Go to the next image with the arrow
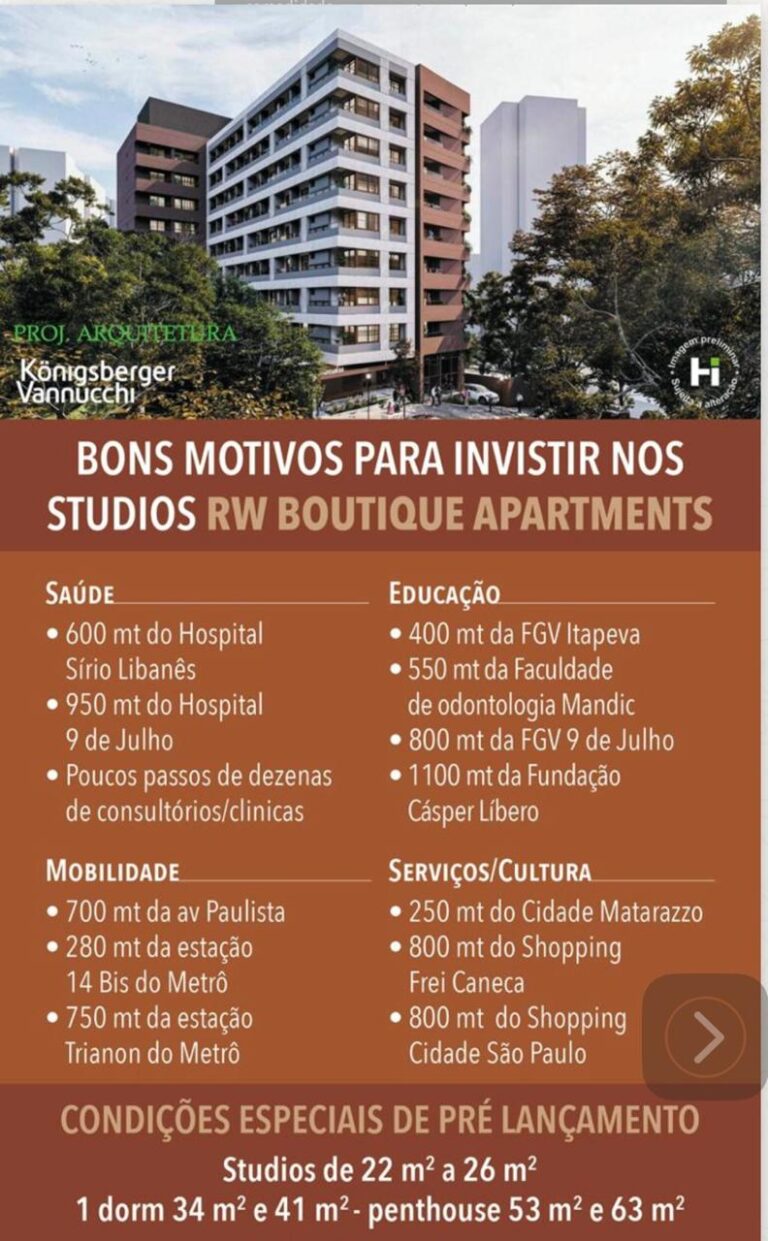 point(706,1037)
